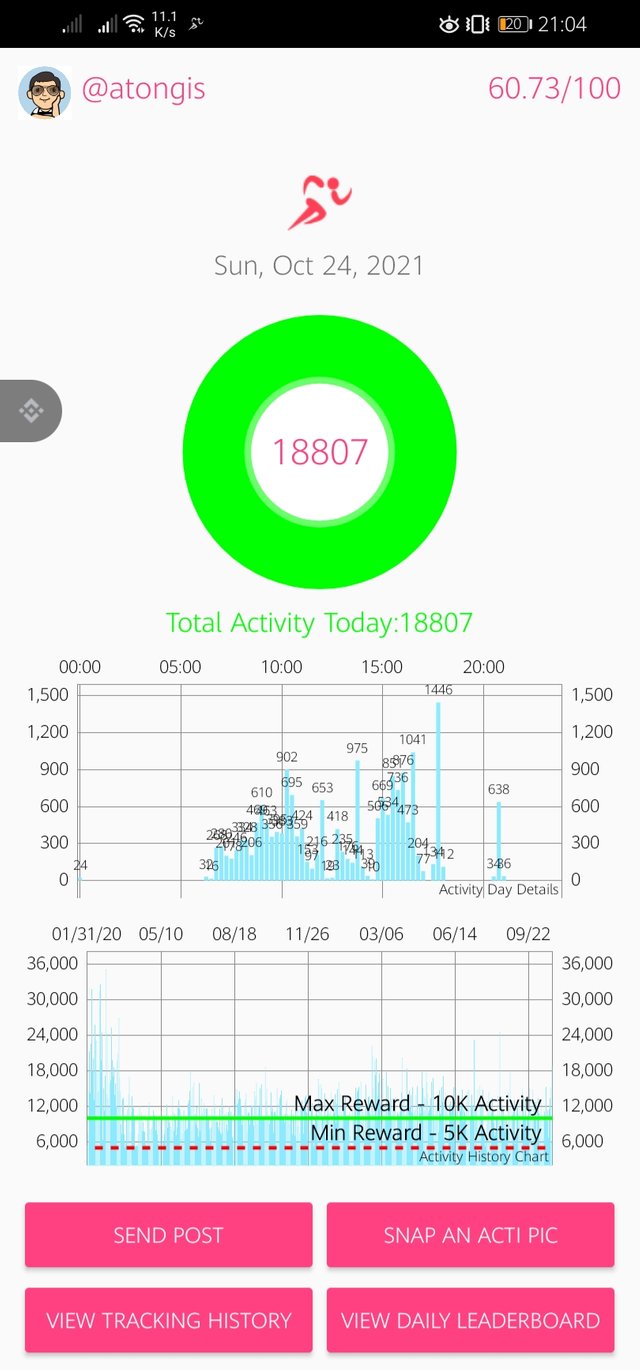640x1370 pixels.
Task: View tracking history
Action: click(168, 1320)
